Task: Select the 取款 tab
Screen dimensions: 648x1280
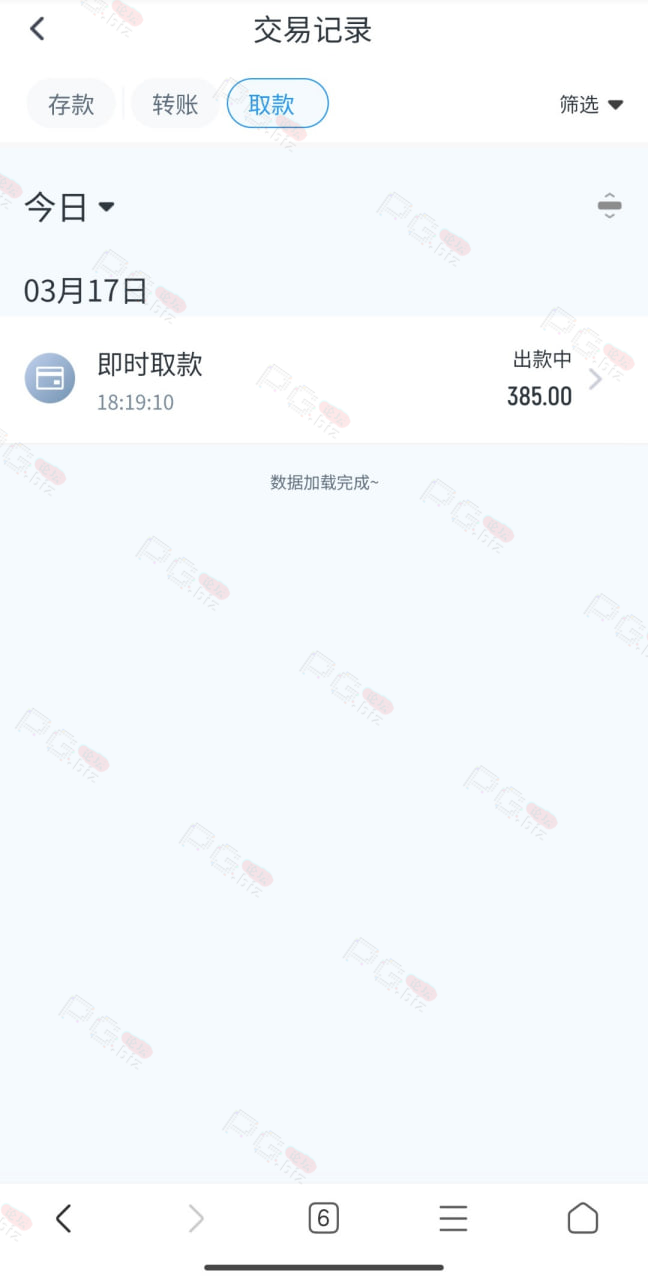Action: [x=277, y=103]
